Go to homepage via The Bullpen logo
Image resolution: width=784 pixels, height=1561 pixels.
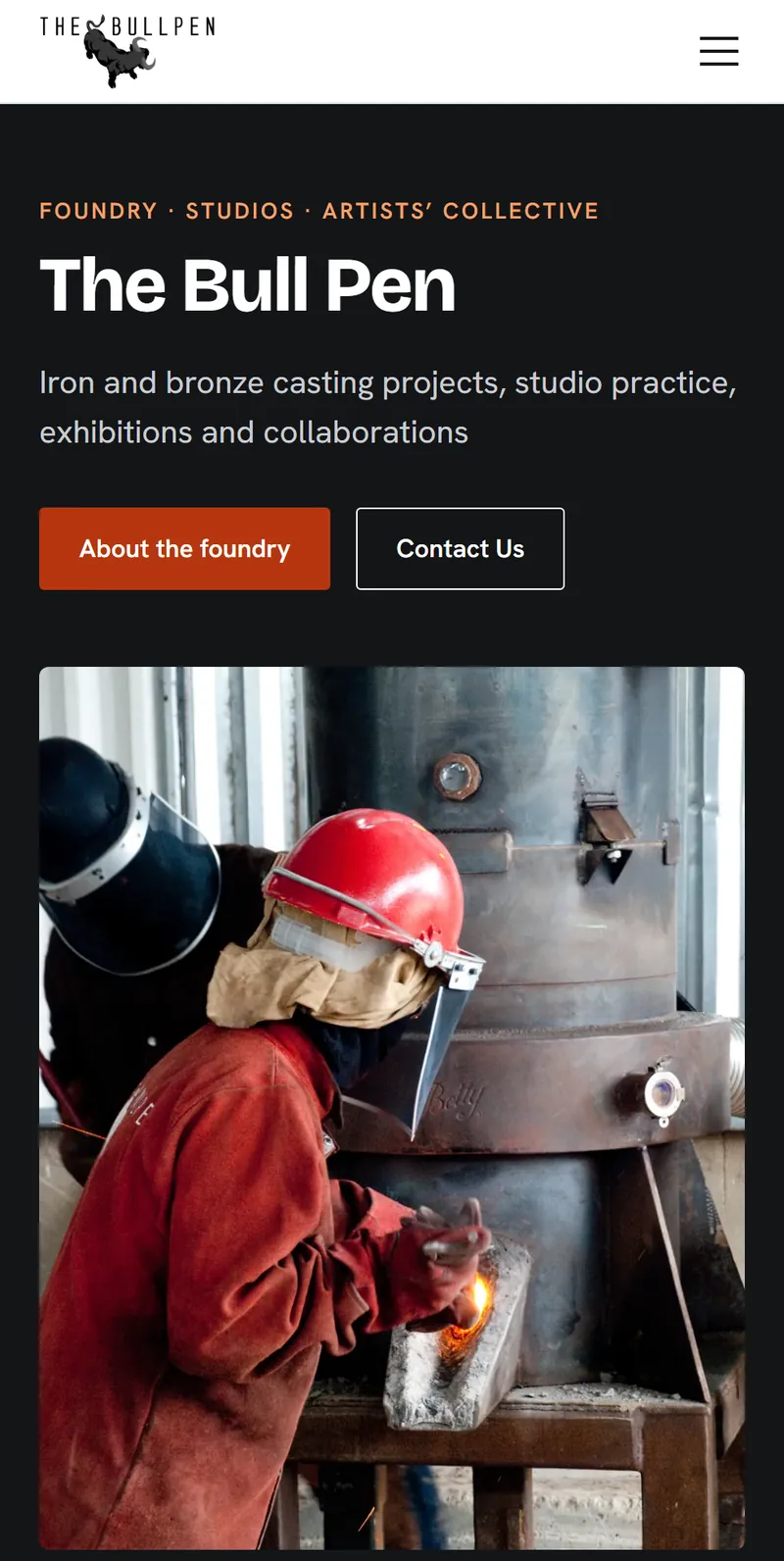click(x=127, y=51)
